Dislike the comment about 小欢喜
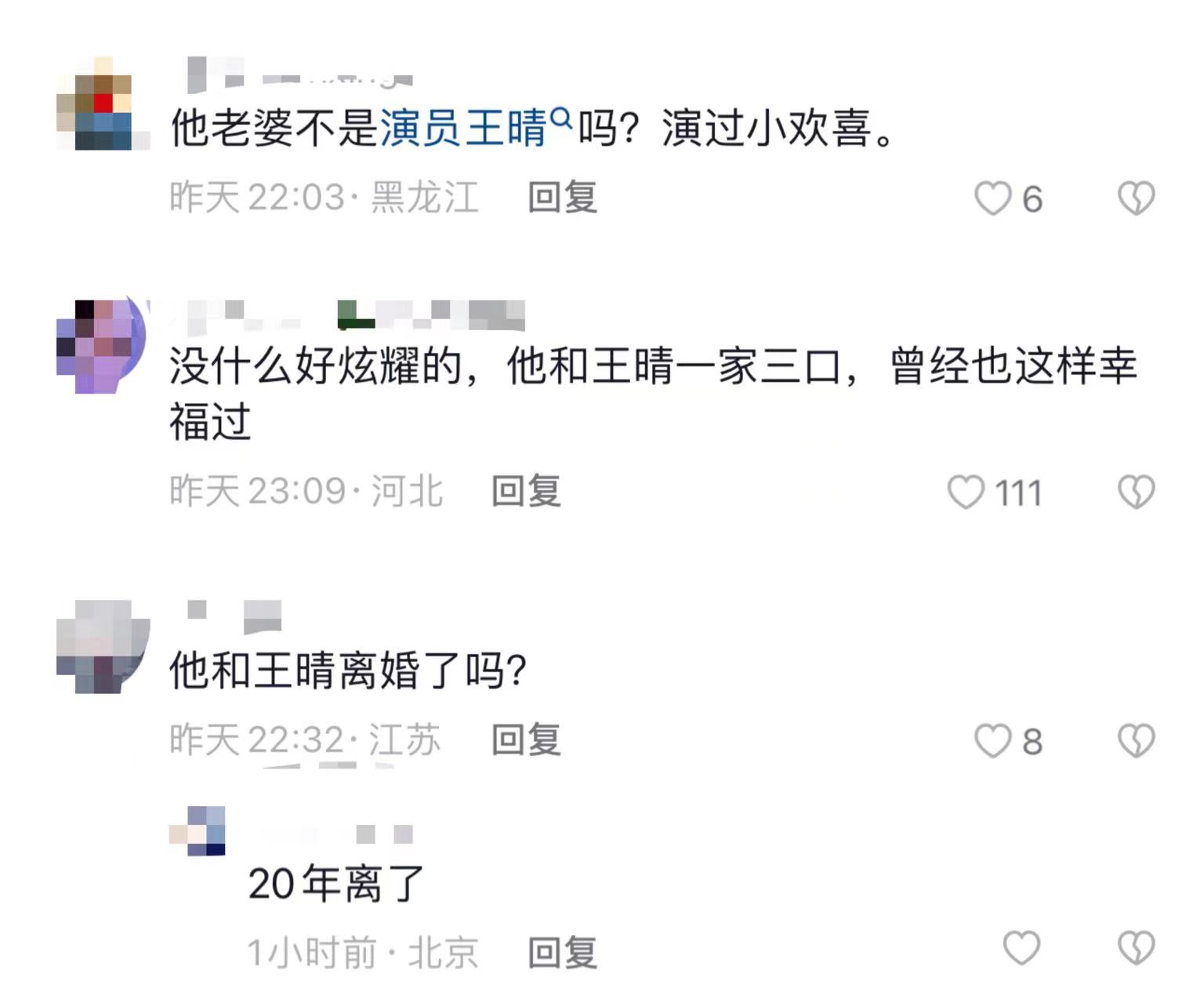The image size is (1204, 1003). pyautogui.click(x=1136, y=198)
